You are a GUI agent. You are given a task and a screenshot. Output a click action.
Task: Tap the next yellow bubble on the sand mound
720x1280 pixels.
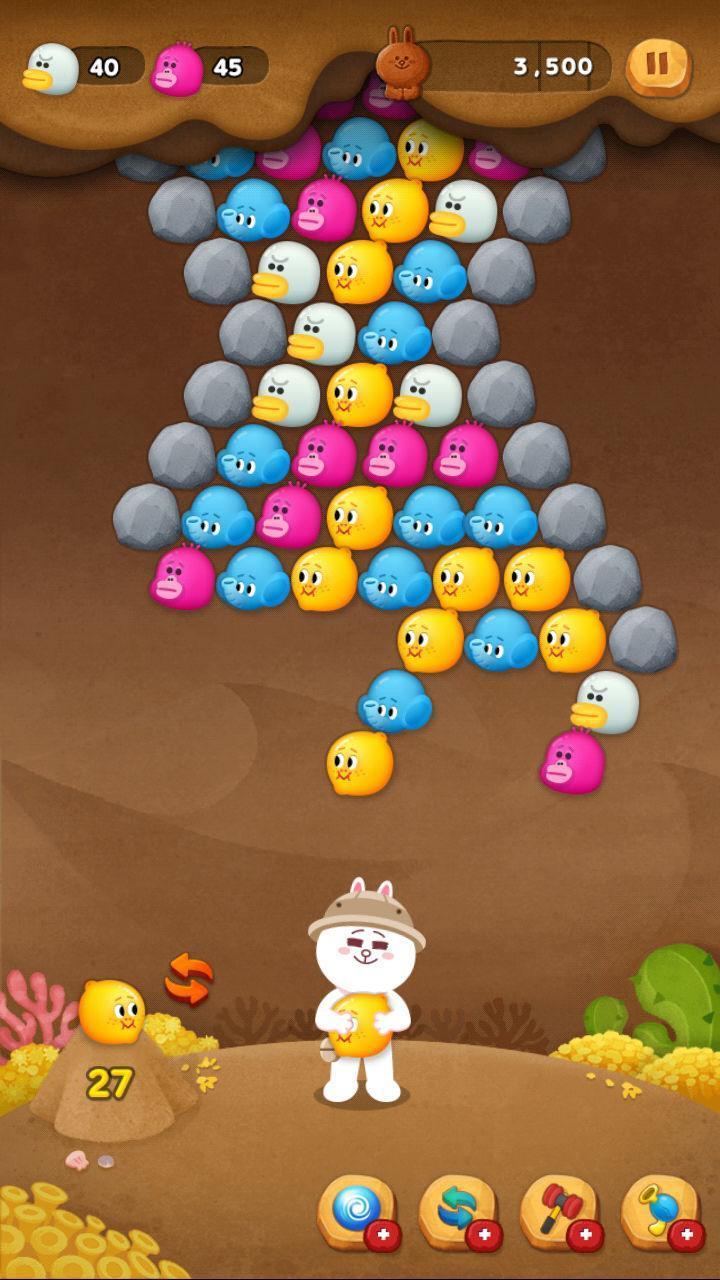[x=112, y=1011]
